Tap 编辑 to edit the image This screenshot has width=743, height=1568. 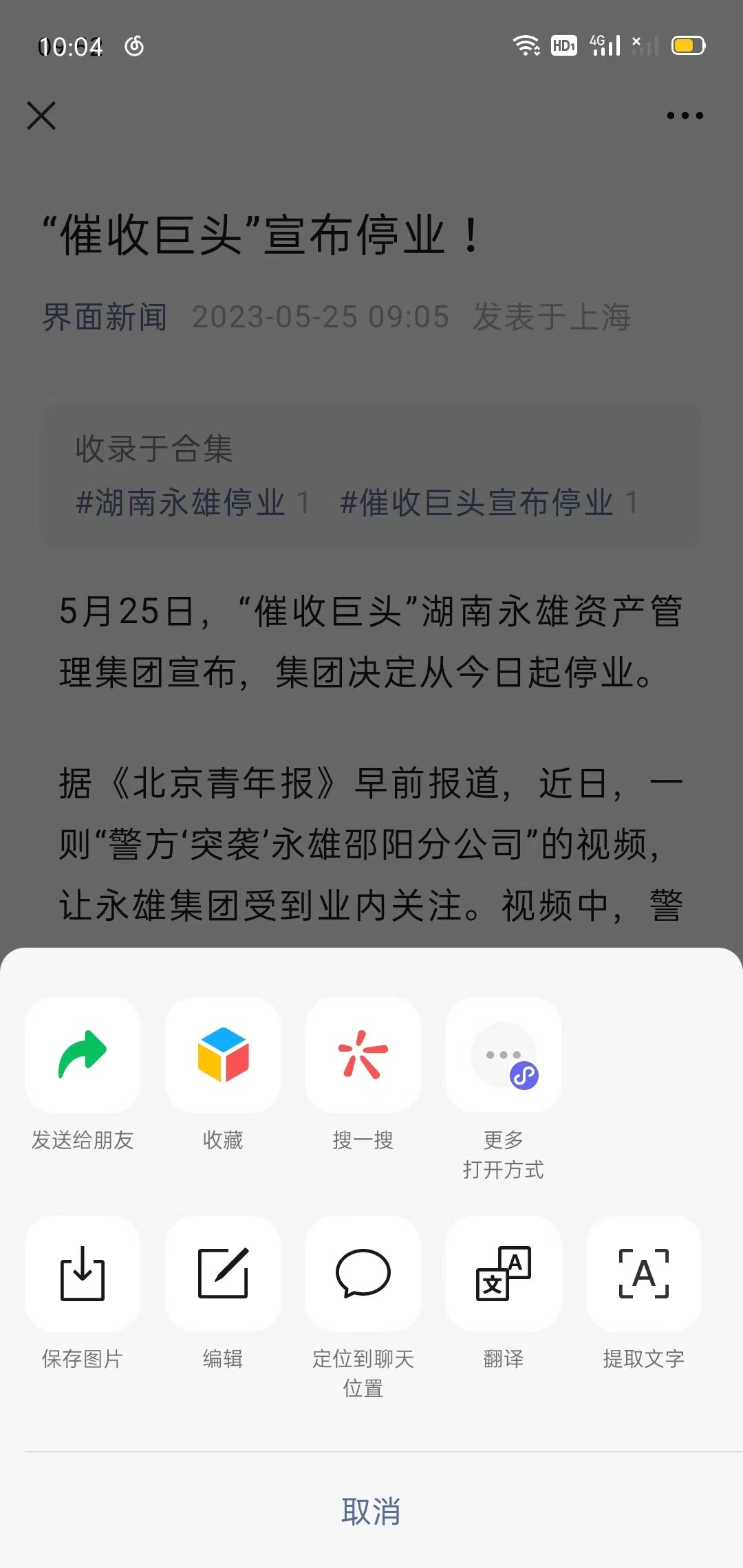[223, 1273]
